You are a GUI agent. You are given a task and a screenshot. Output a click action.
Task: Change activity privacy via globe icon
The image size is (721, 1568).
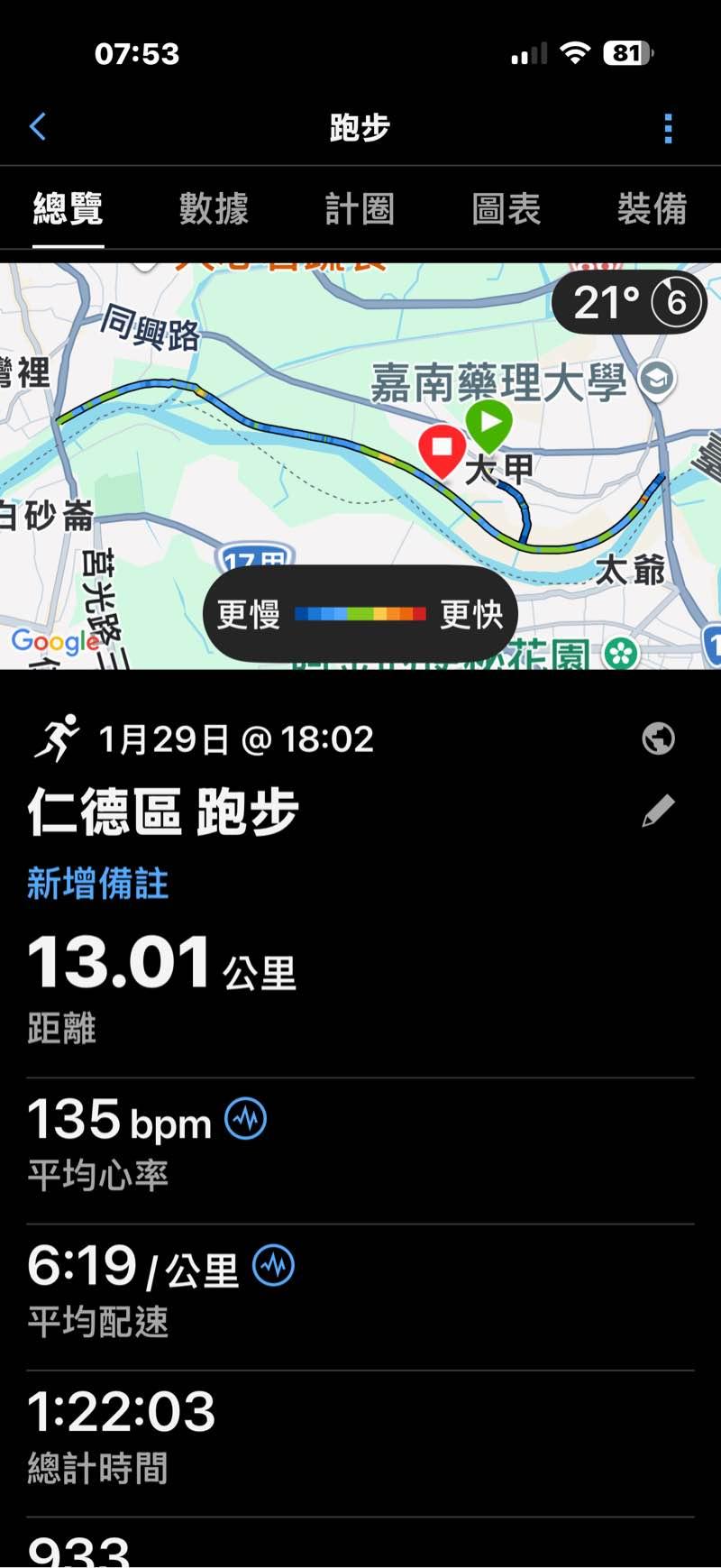tap(658, 738)
